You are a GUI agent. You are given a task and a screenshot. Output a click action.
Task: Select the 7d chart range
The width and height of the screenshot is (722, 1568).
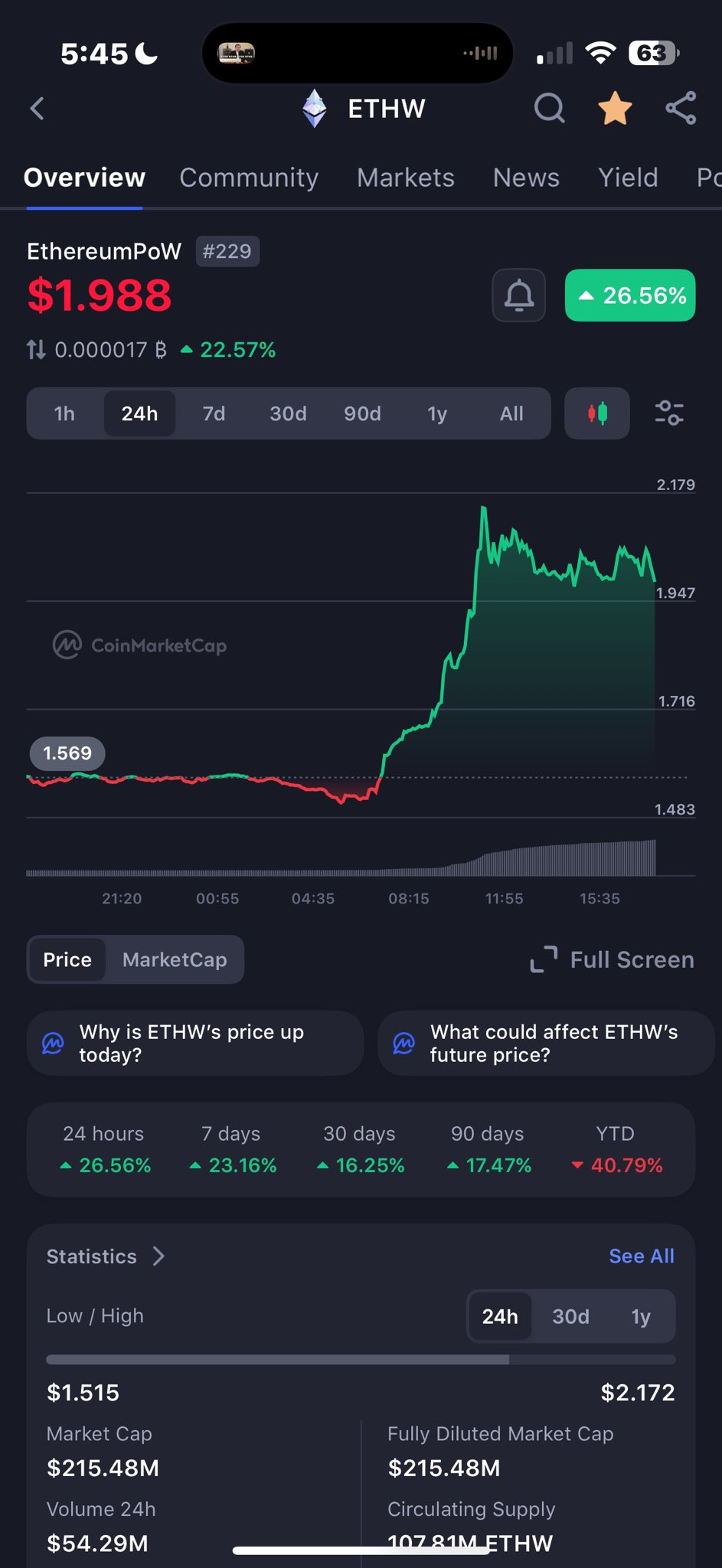[214, 414]
